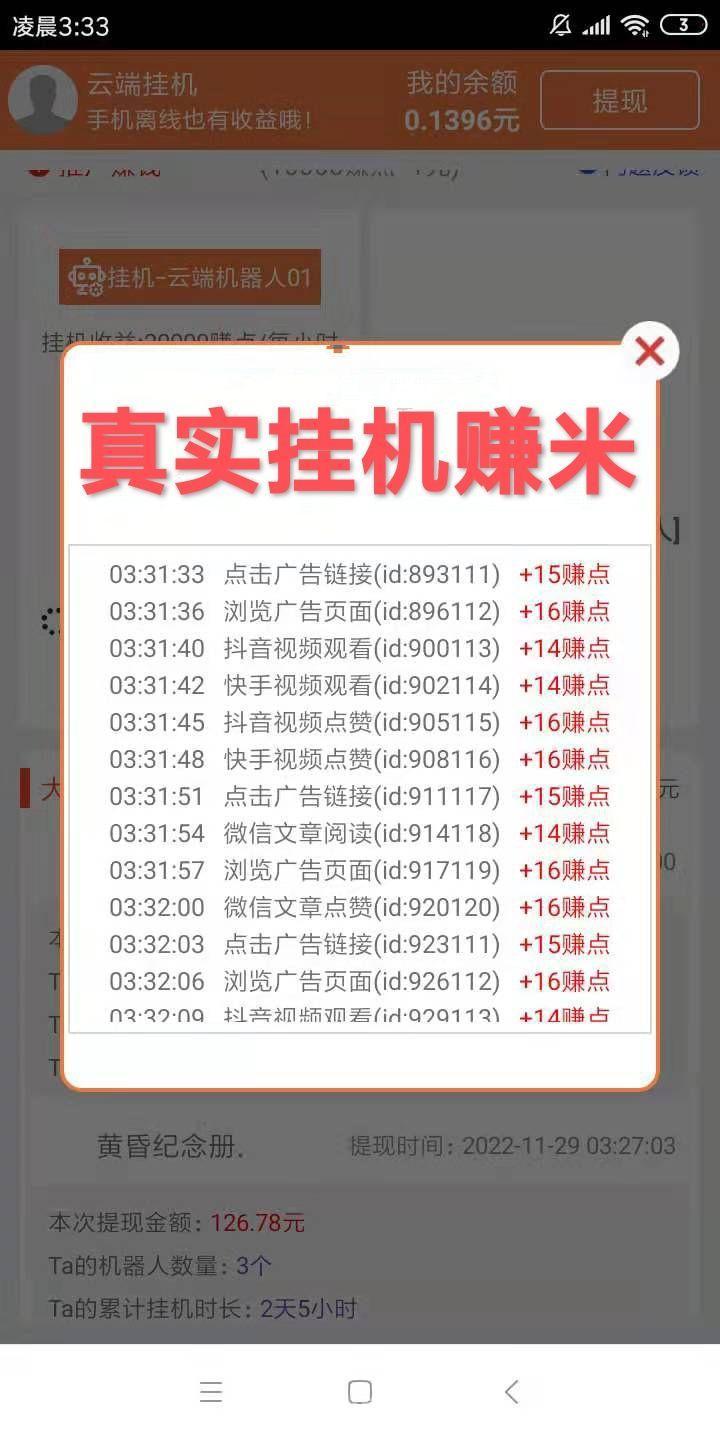This screenshot has width=720, height=1440.
Task: Tap the 挂机-云端机器人01 banner button
Action: [x=190, y=278]
